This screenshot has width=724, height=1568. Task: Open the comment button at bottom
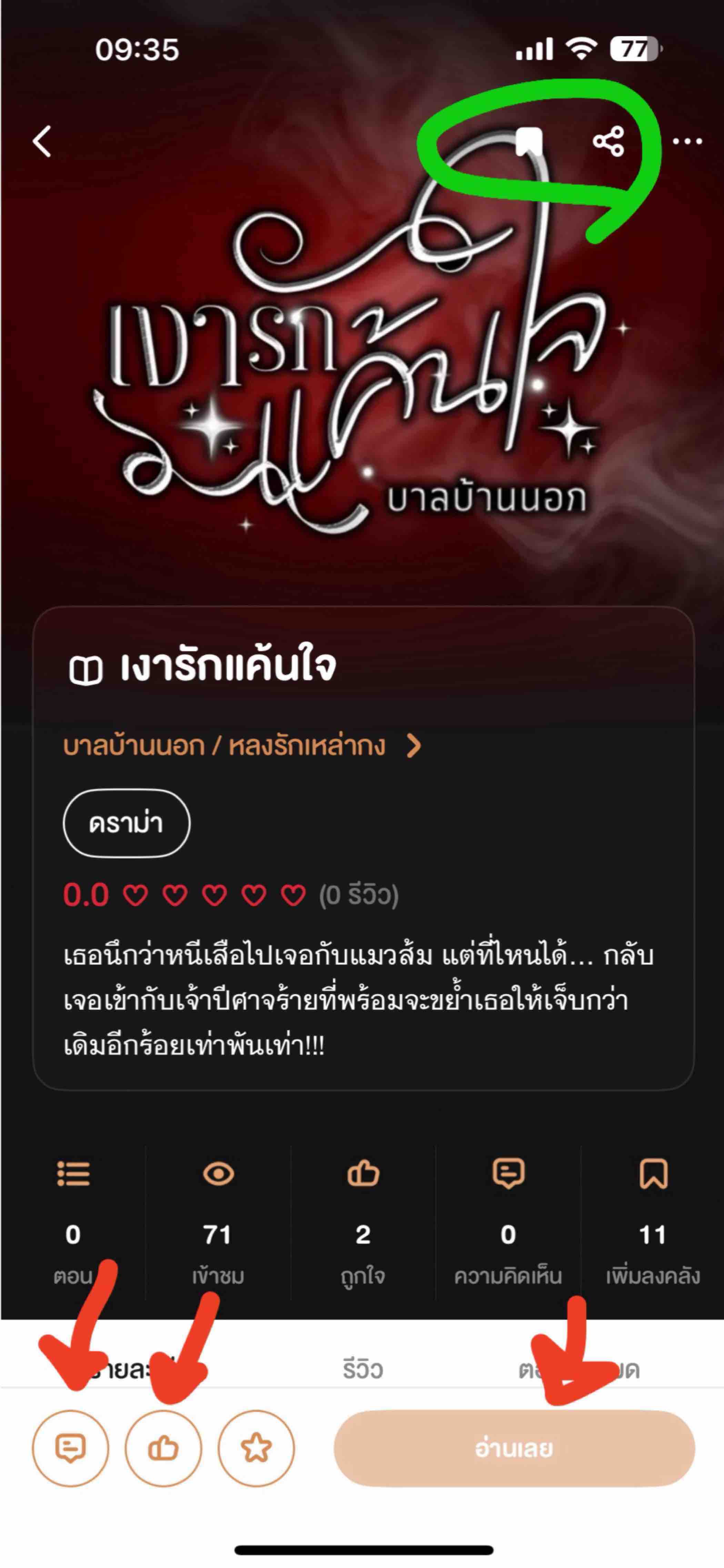71,1448
